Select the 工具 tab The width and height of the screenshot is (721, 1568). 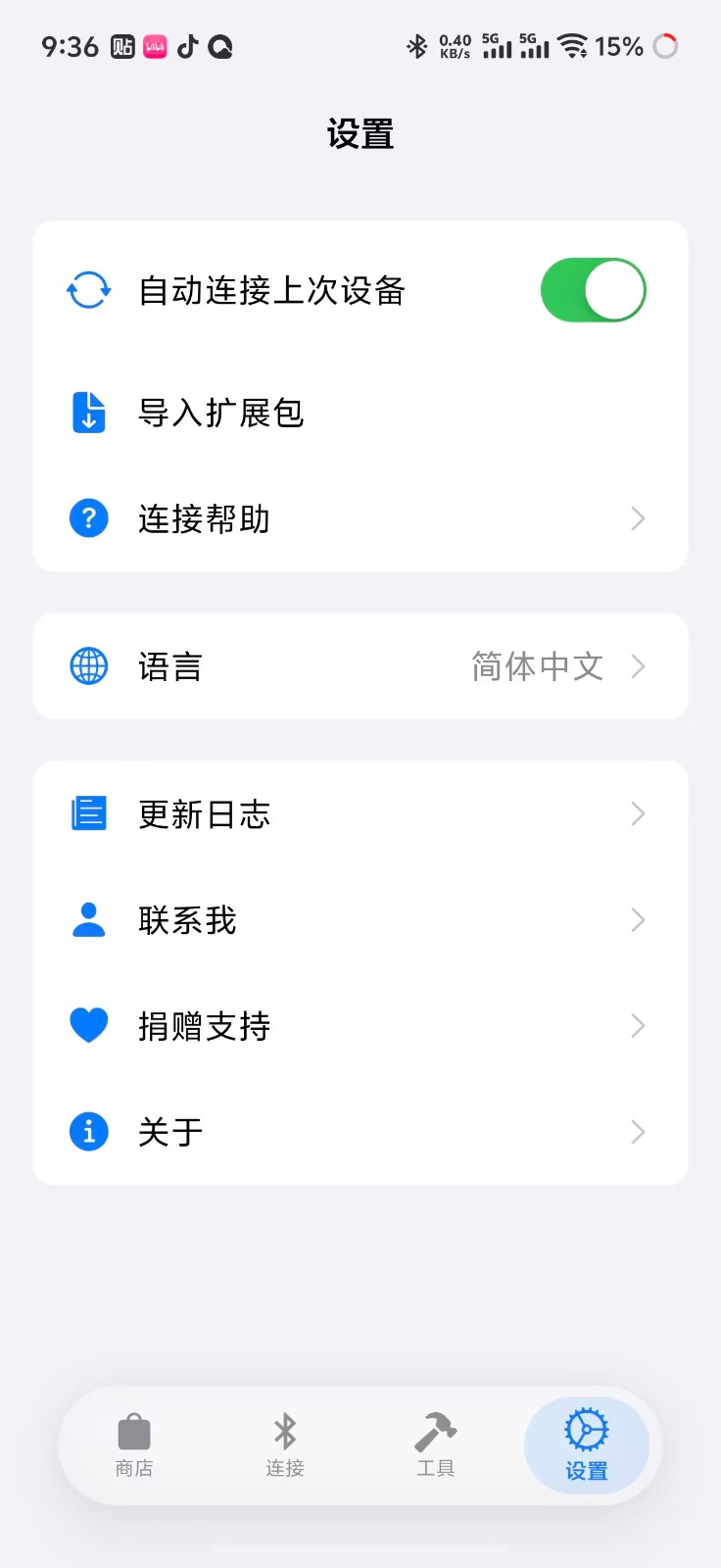[436, 1445]
